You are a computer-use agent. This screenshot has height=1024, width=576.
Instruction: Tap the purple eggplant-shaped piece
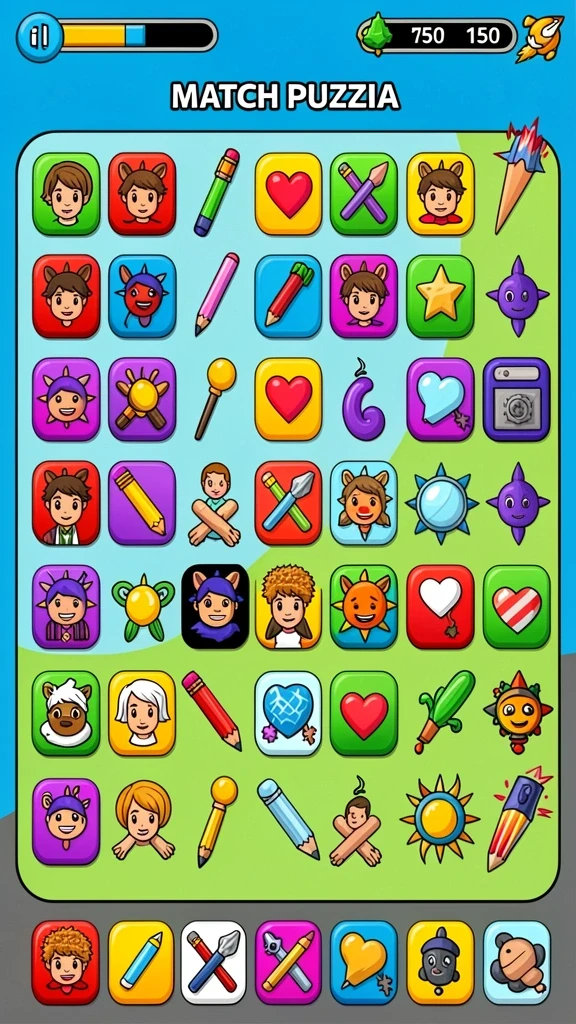363,399
